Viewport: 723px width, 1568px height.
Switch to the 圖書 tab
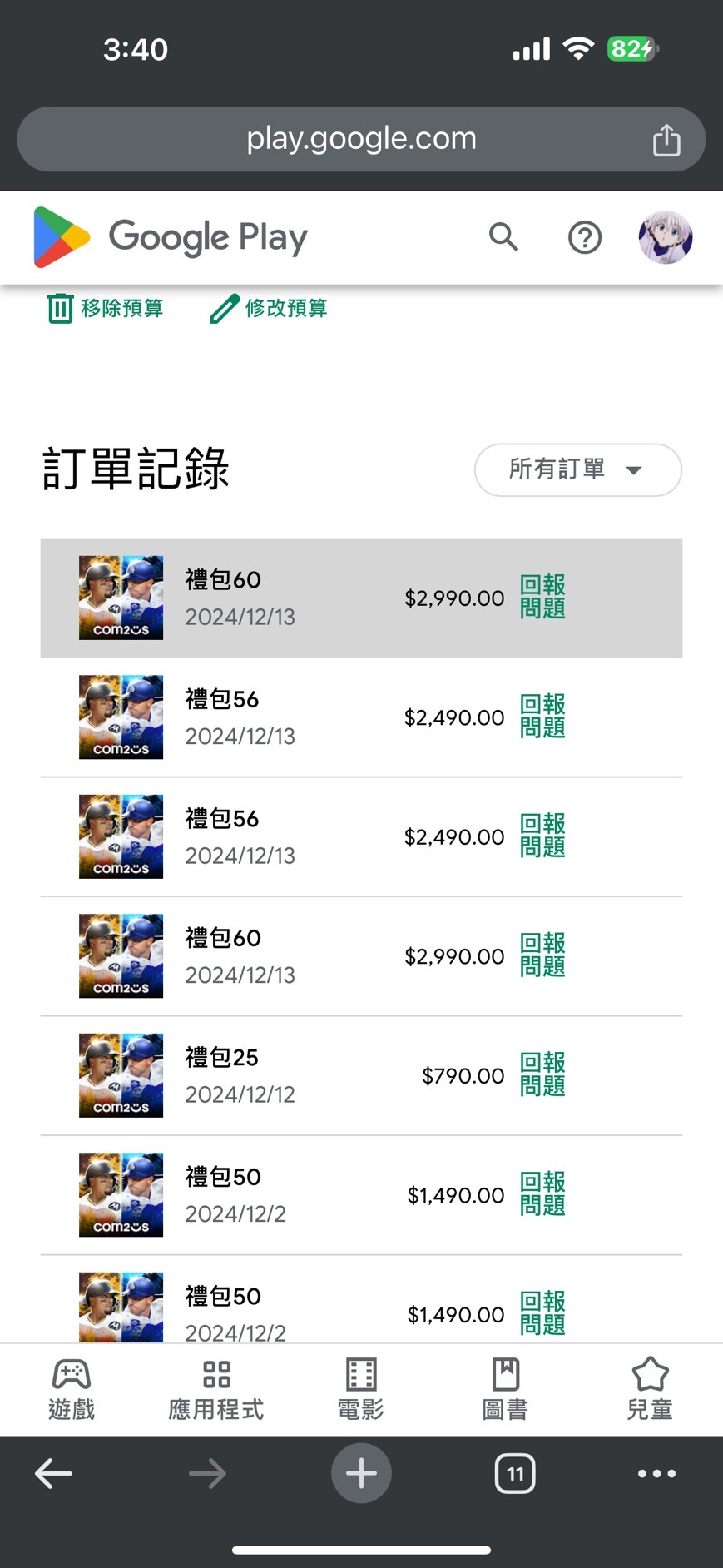(505, 1389)
